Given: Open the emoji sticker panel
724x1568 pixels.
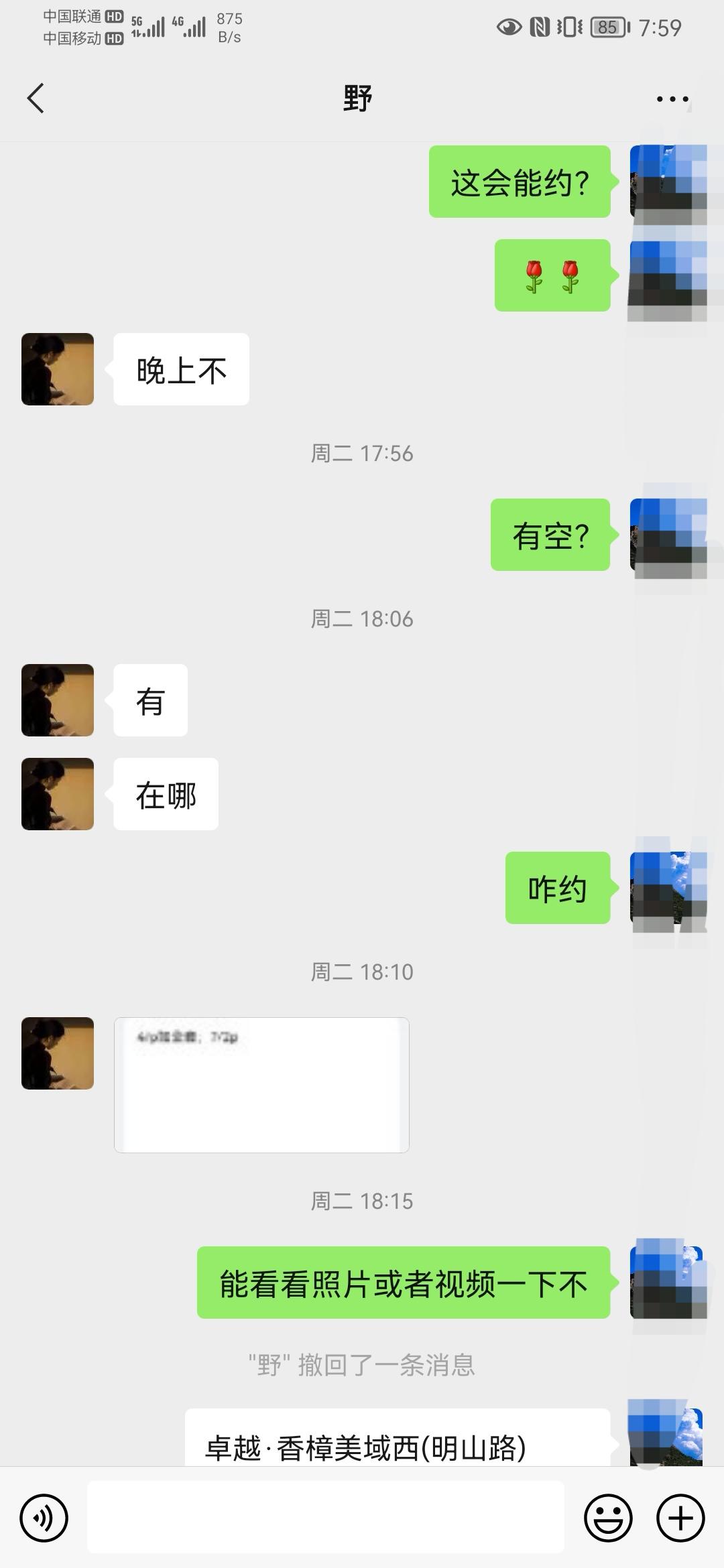Looking at the screenshot, I should tap(608, 1518).
